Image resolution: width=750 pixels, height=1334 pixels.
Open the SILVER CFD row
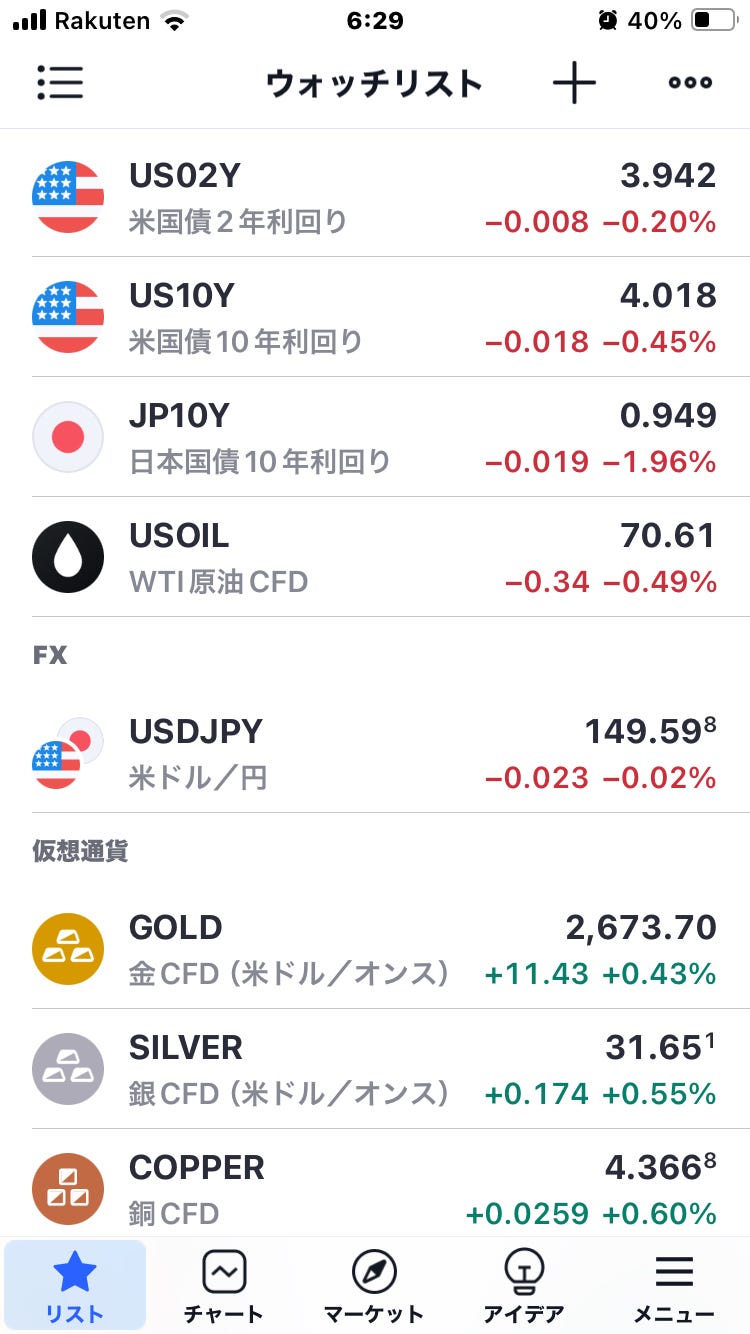pyautogui.click(x=375, y=1069)
